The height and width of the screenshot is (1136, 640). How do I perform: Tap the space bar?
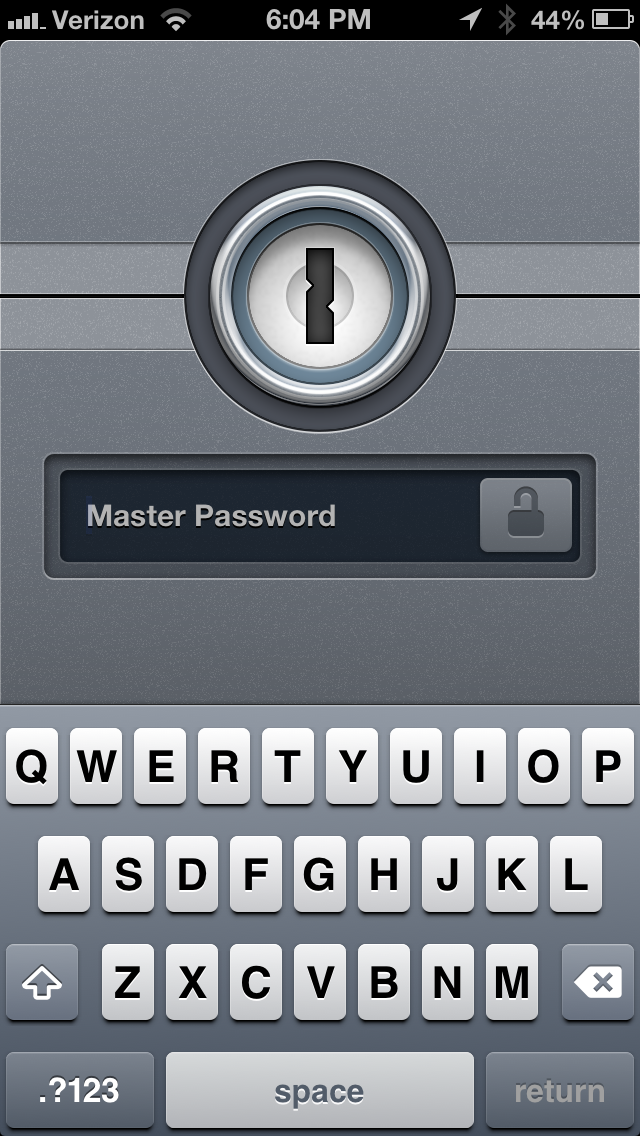tap(320, 1090)
